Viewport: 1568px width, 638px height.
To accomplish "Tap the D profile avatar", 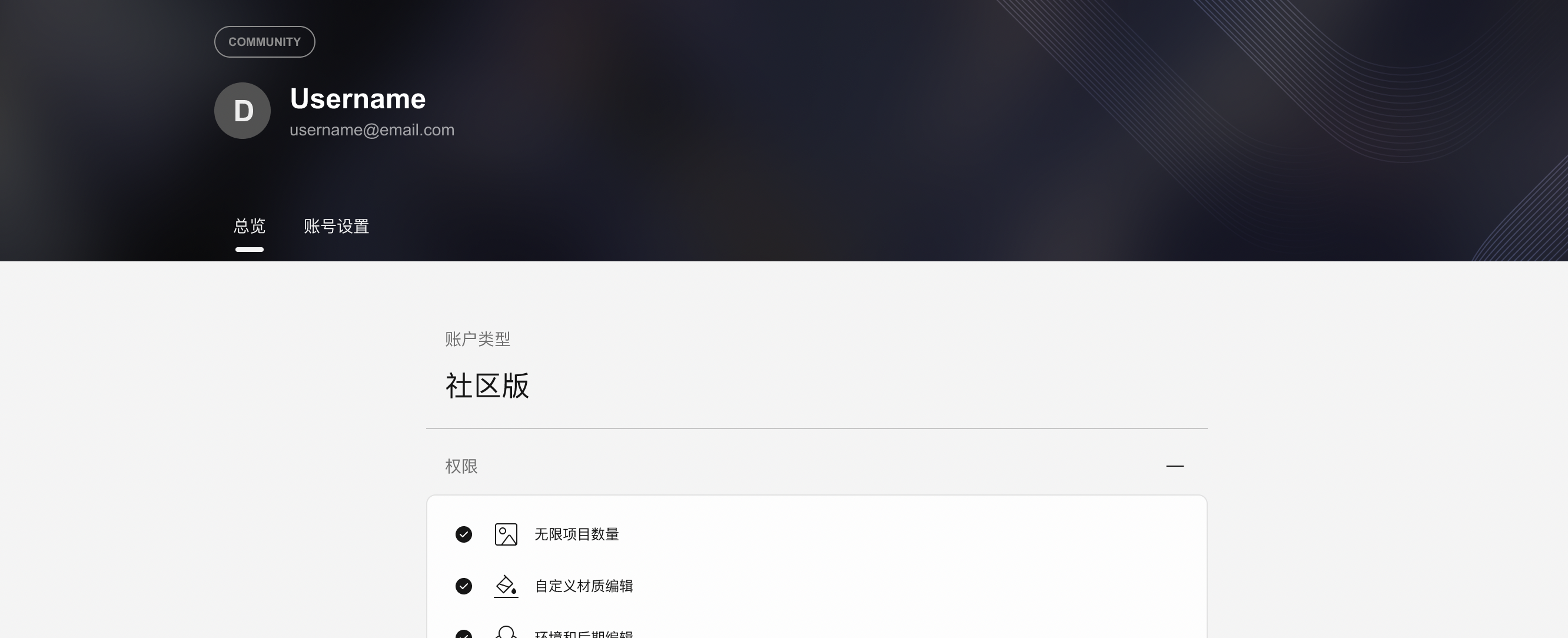I will [x=242, y=111].
